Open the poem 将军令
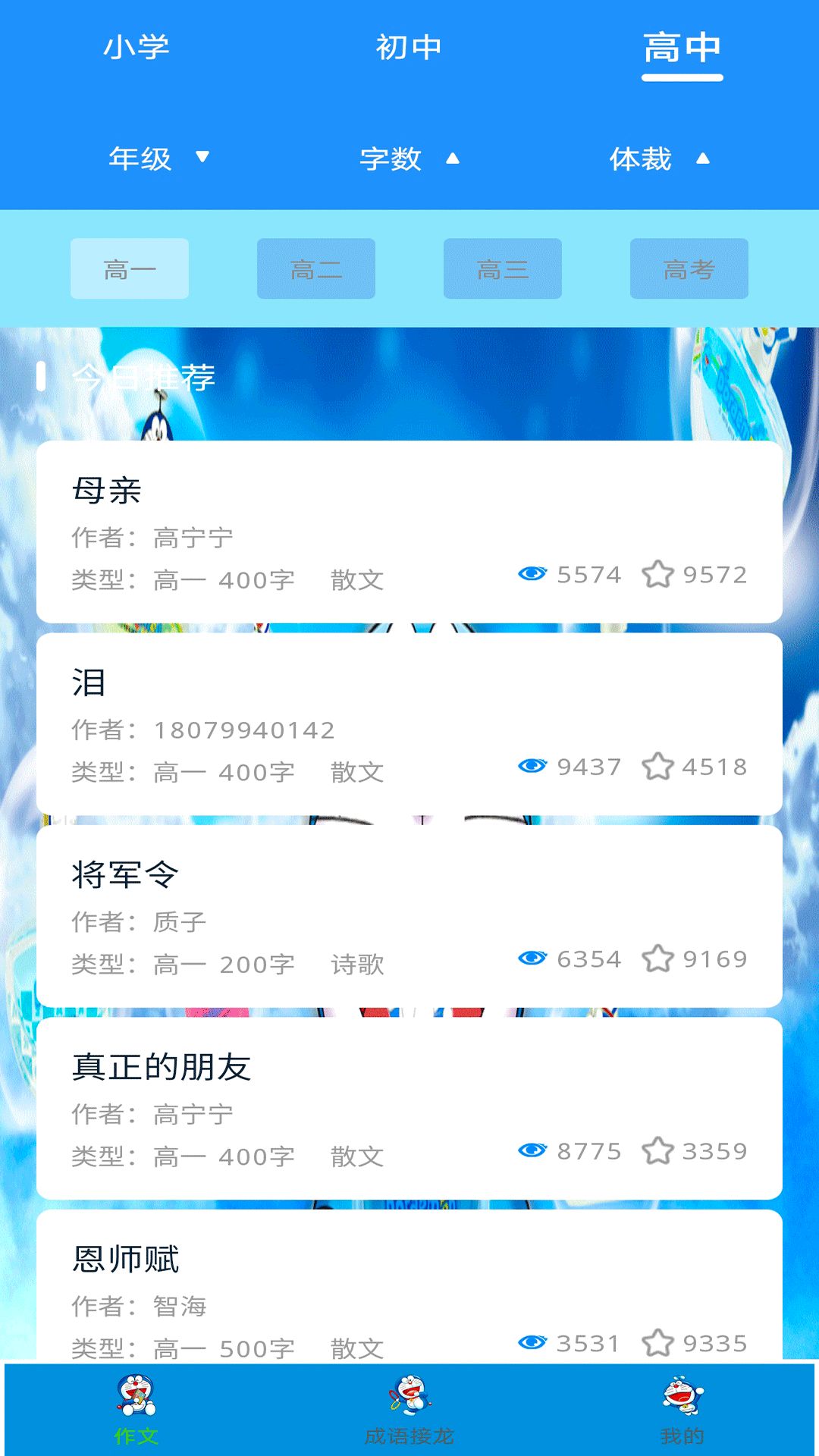Screen dimensions: 819x1456 pos(409,916)
